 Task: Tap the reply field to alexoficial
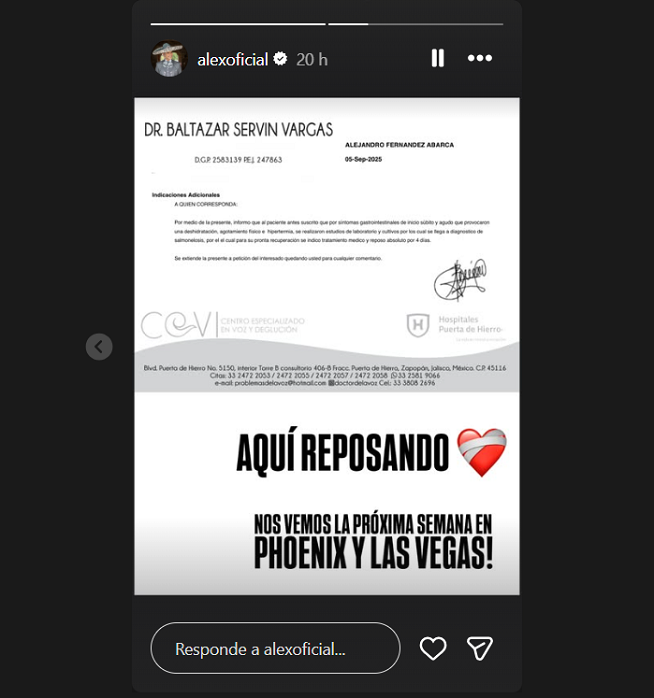(275, 649)
